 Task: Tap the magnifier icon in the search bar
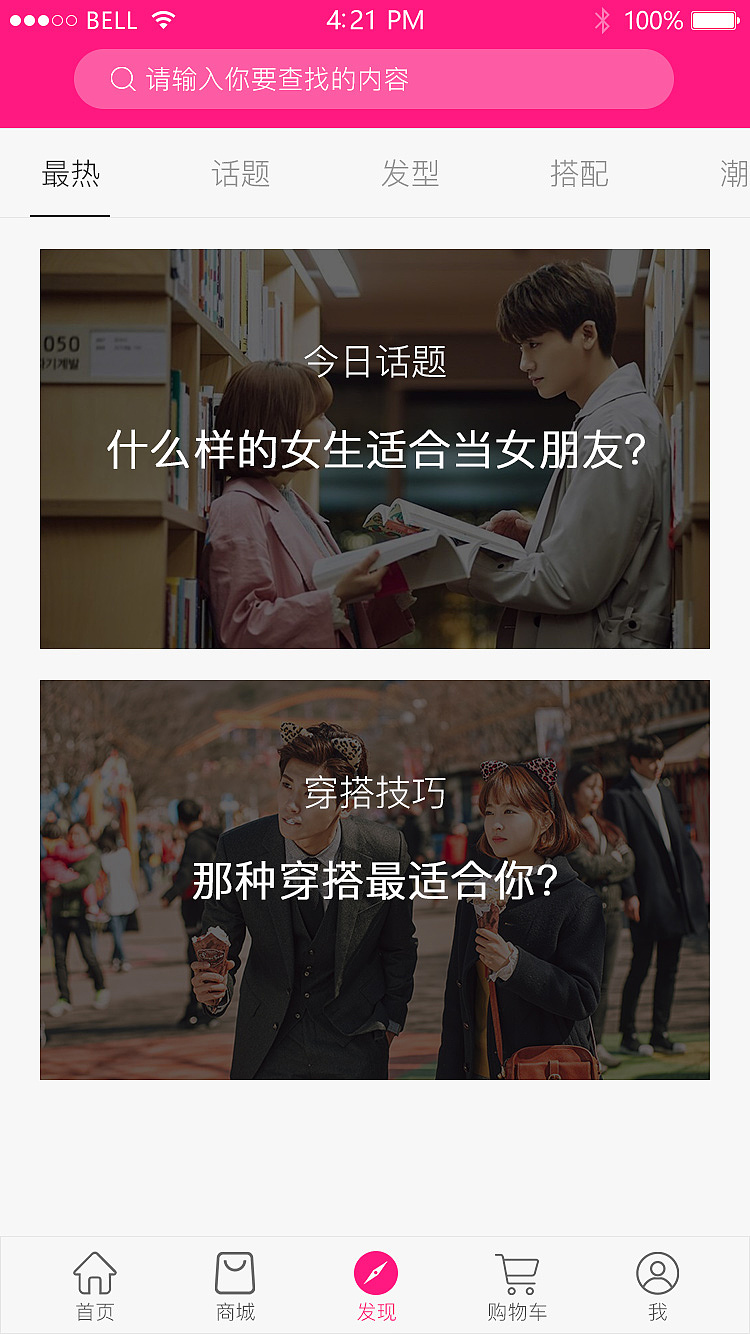tap(122, 78)
